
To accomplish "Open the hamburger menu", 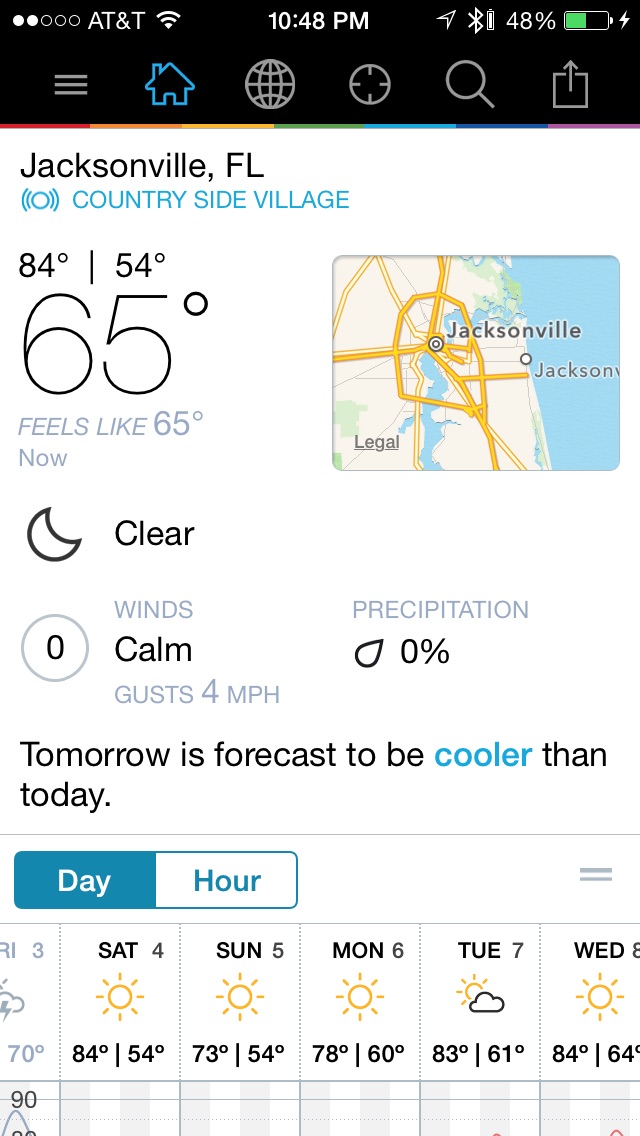I will 71,85.
